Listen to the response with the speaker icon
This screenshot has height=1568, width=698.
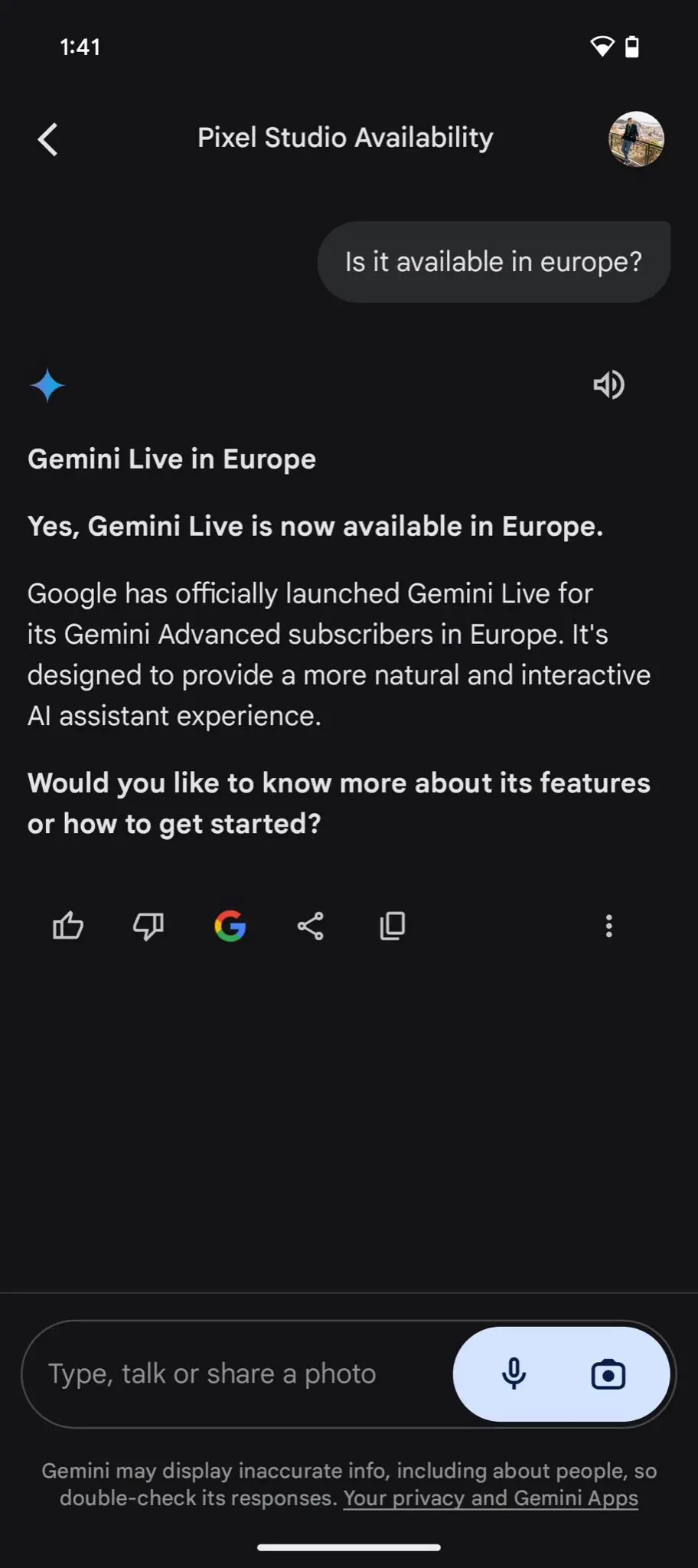(x=609, y=384)
